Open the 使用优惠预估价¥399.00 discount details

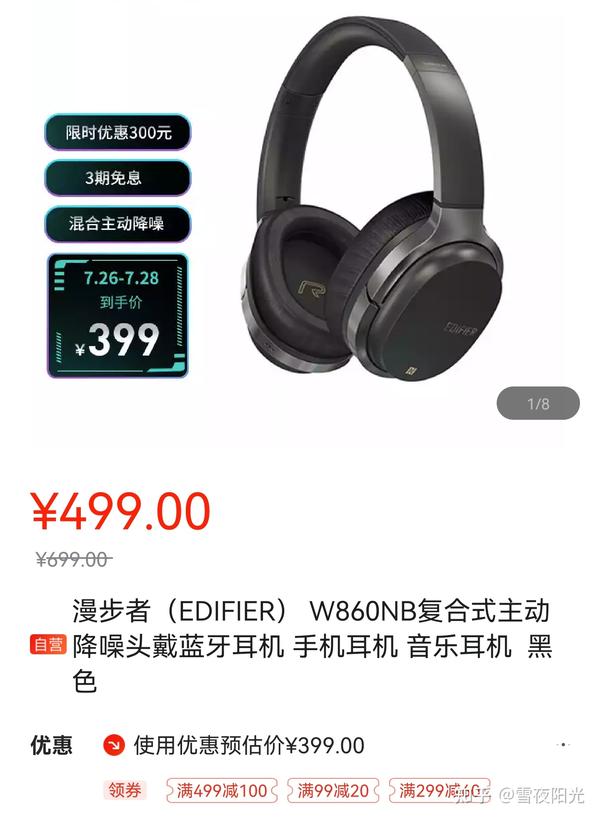(x=248, y=745)
